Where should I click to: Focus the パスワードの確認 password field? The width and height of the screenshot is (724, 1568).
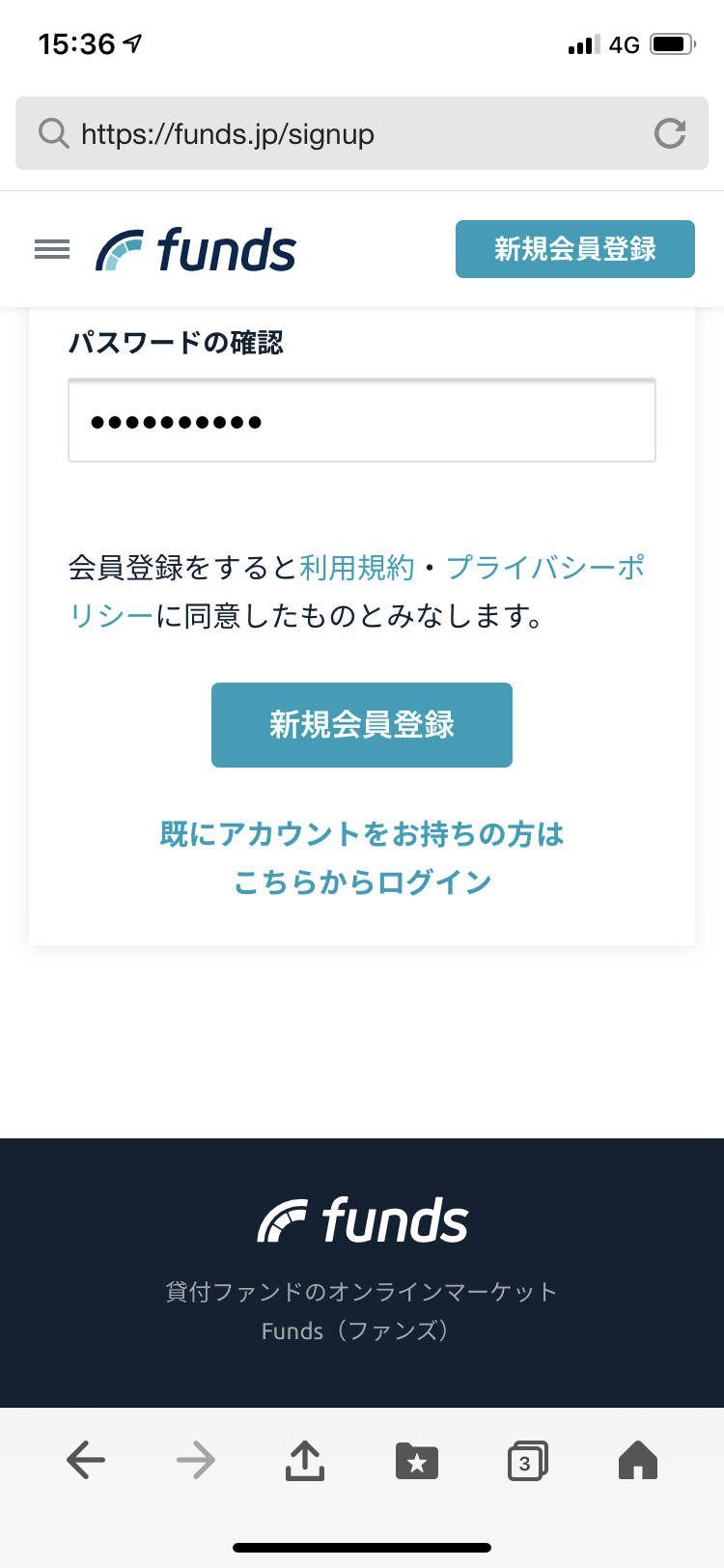pyautogui.click(x=362, y=421)
